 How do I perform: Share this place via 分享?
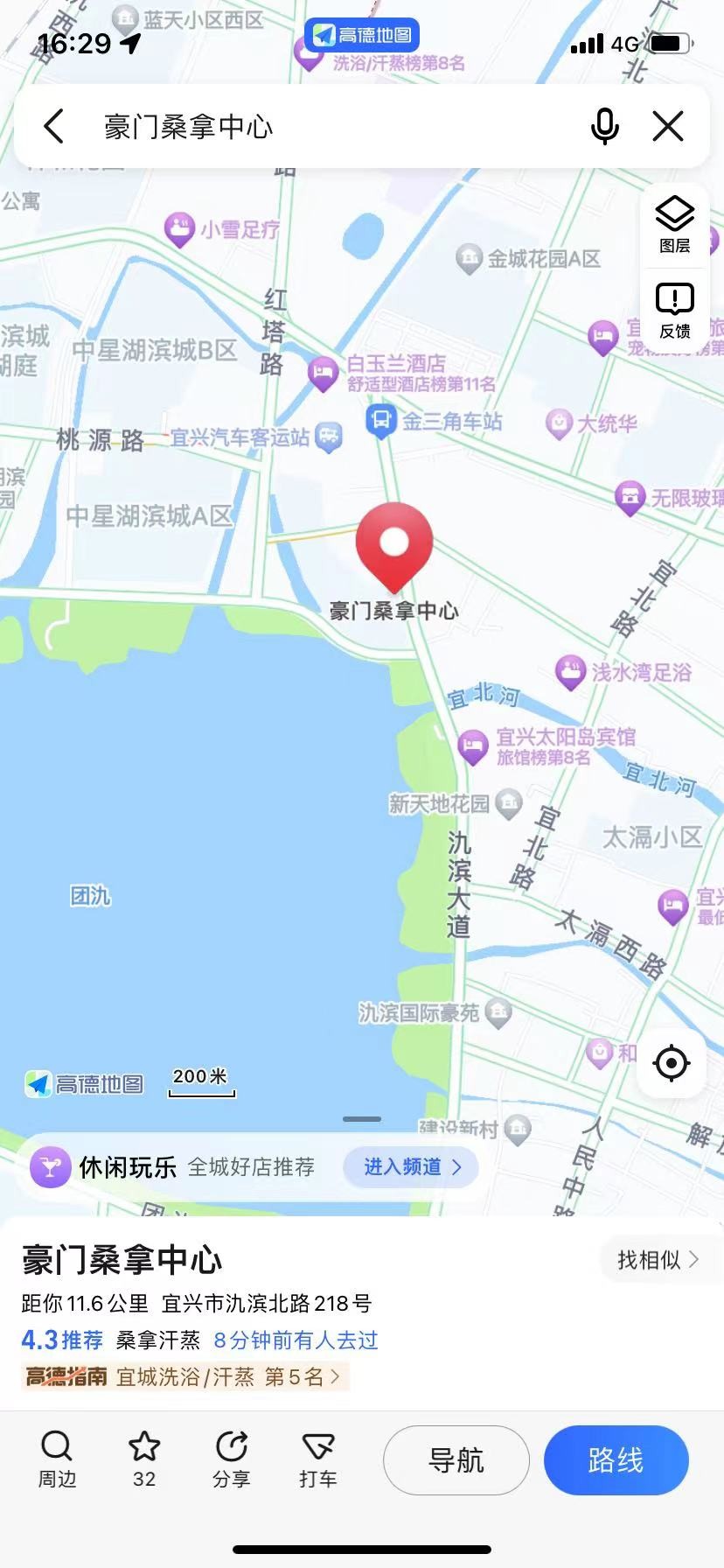[231, 1460]
